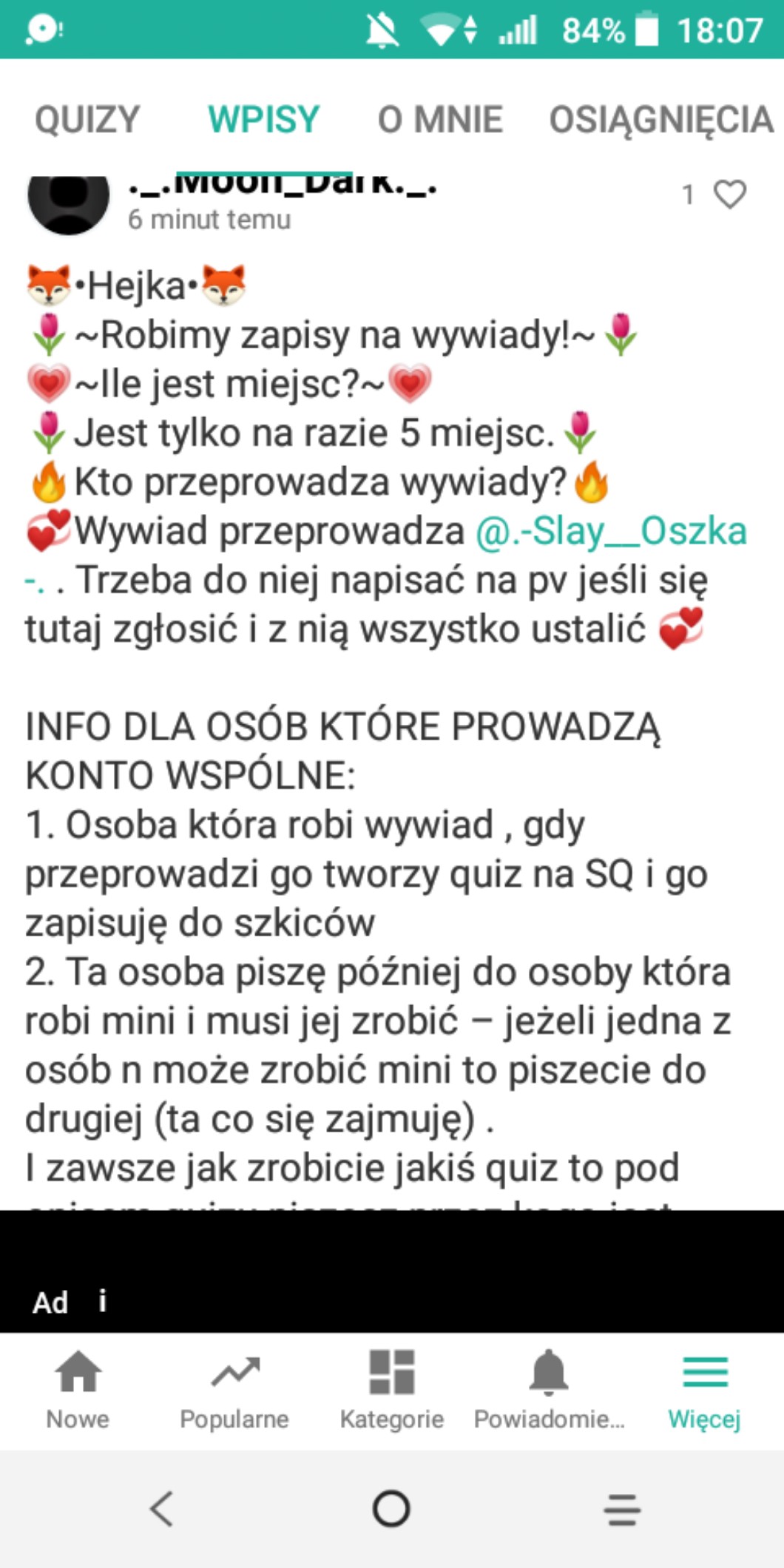This screenshot has height=1568, width=784.
Task: Switch to the QUIZY tab
Action: coord(87,119)
